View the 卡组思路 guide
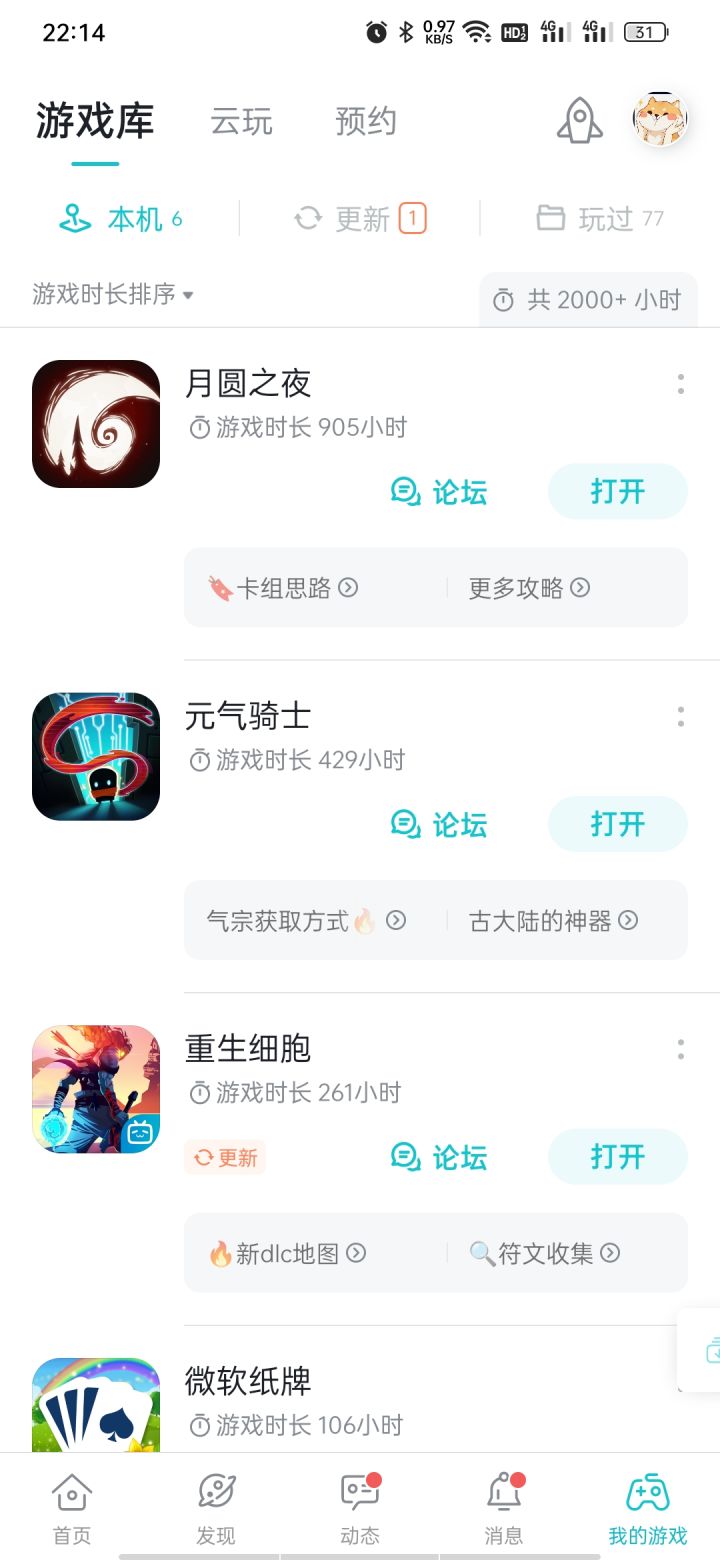Image resolution: width=720 pixels, height=1560 pixels. pos(283,588)
